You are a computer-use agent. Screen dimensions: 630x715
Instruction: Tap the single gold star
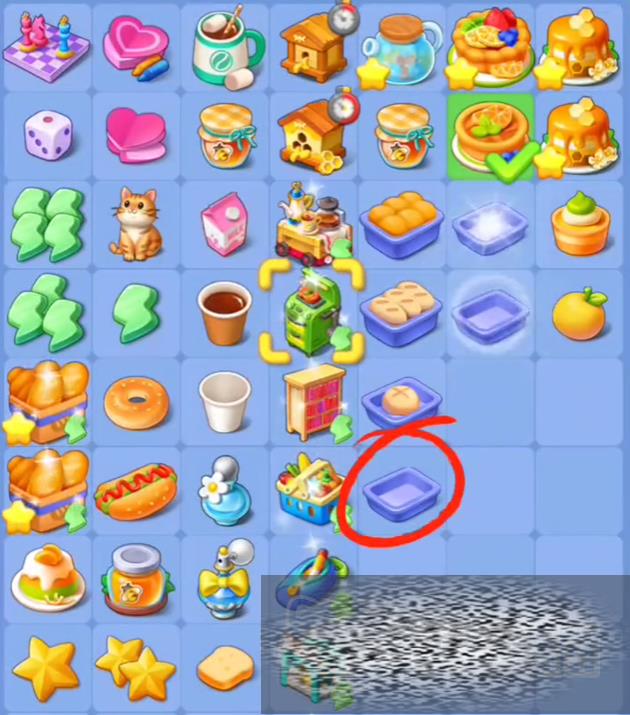46,669
